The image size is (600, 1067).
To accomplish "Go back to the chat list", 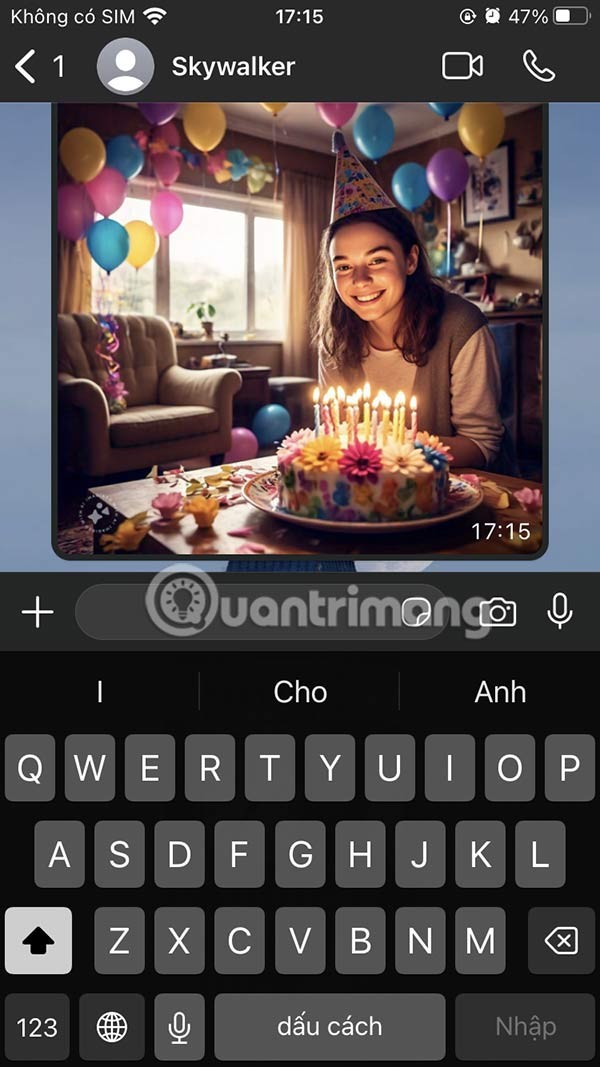I will click(27, 67).
